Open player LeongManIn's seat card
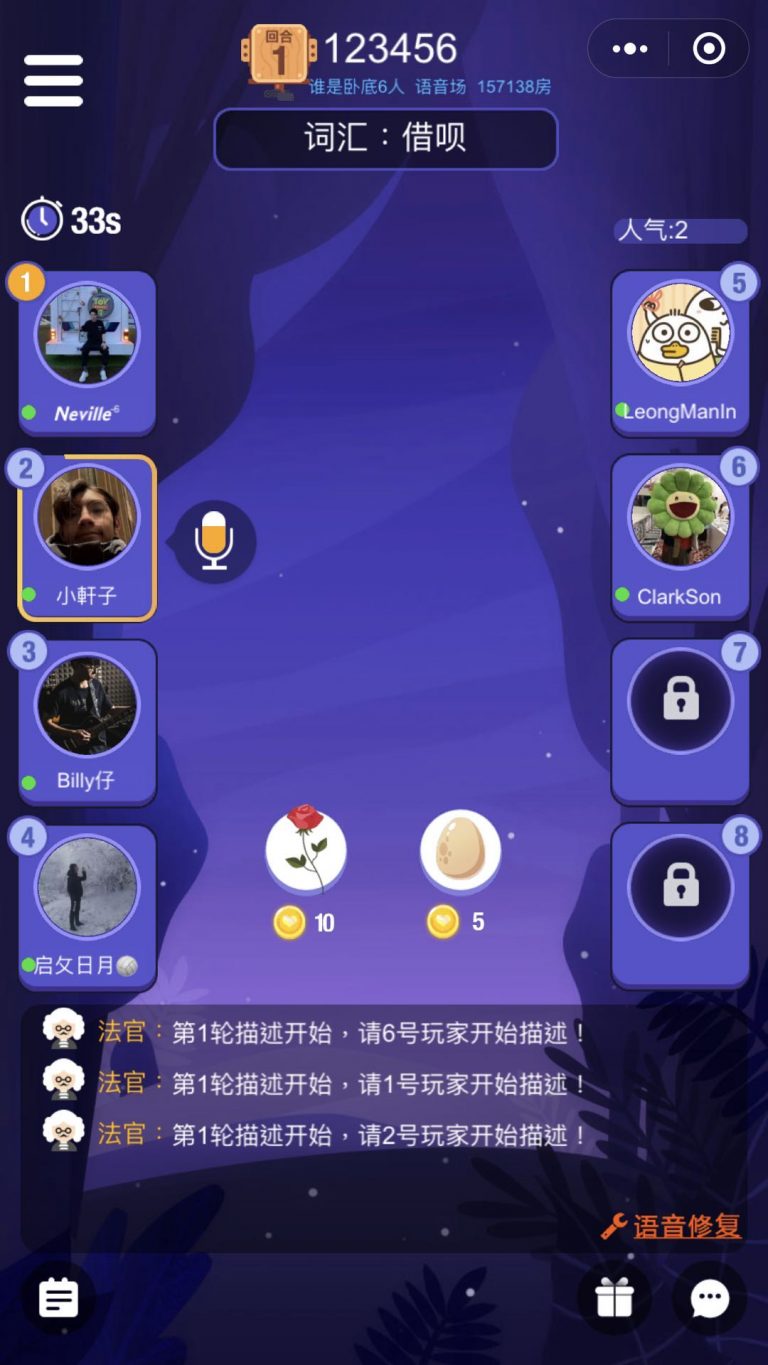 point(680,353)
